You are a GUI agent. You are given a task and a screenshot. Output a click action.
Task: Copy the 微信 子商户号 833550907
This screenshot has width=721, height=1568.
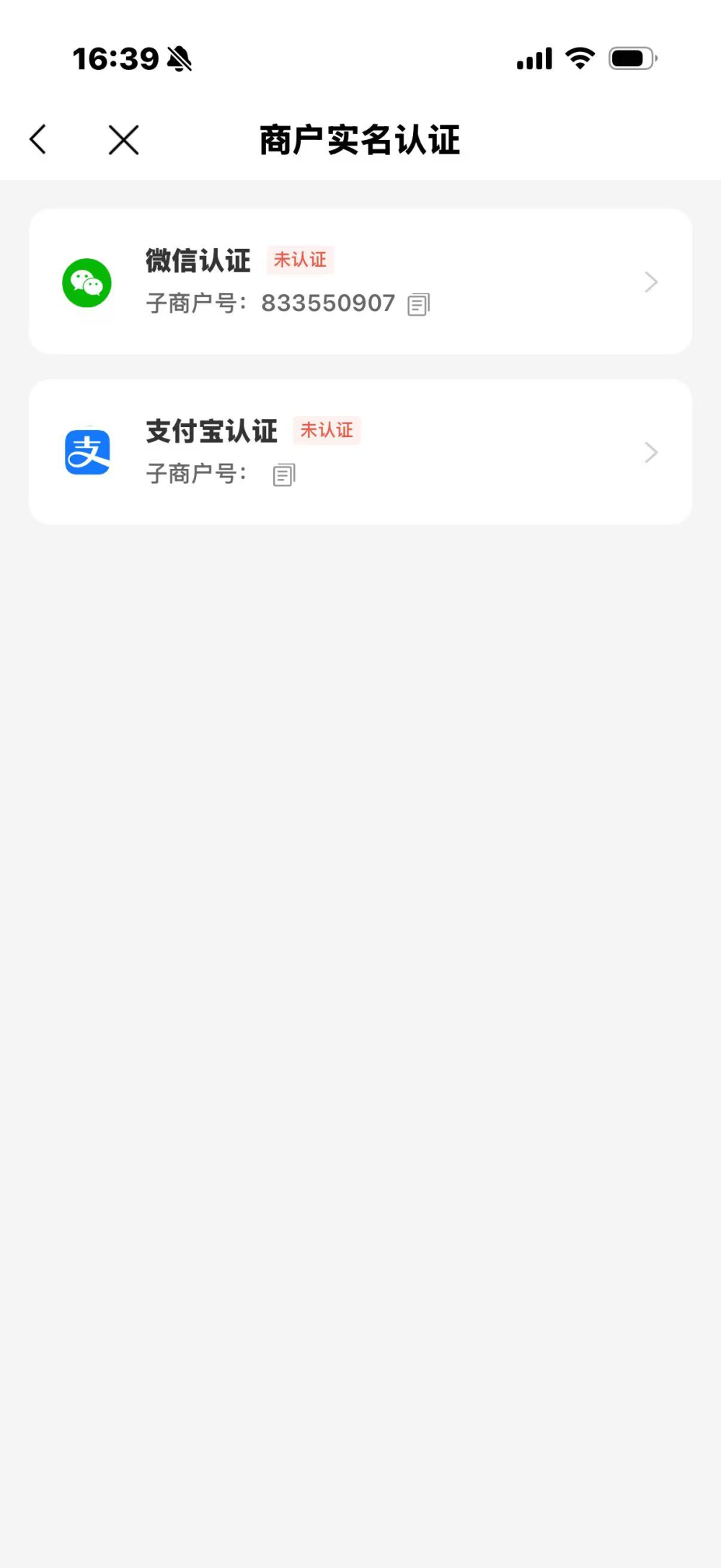(418, 304)
